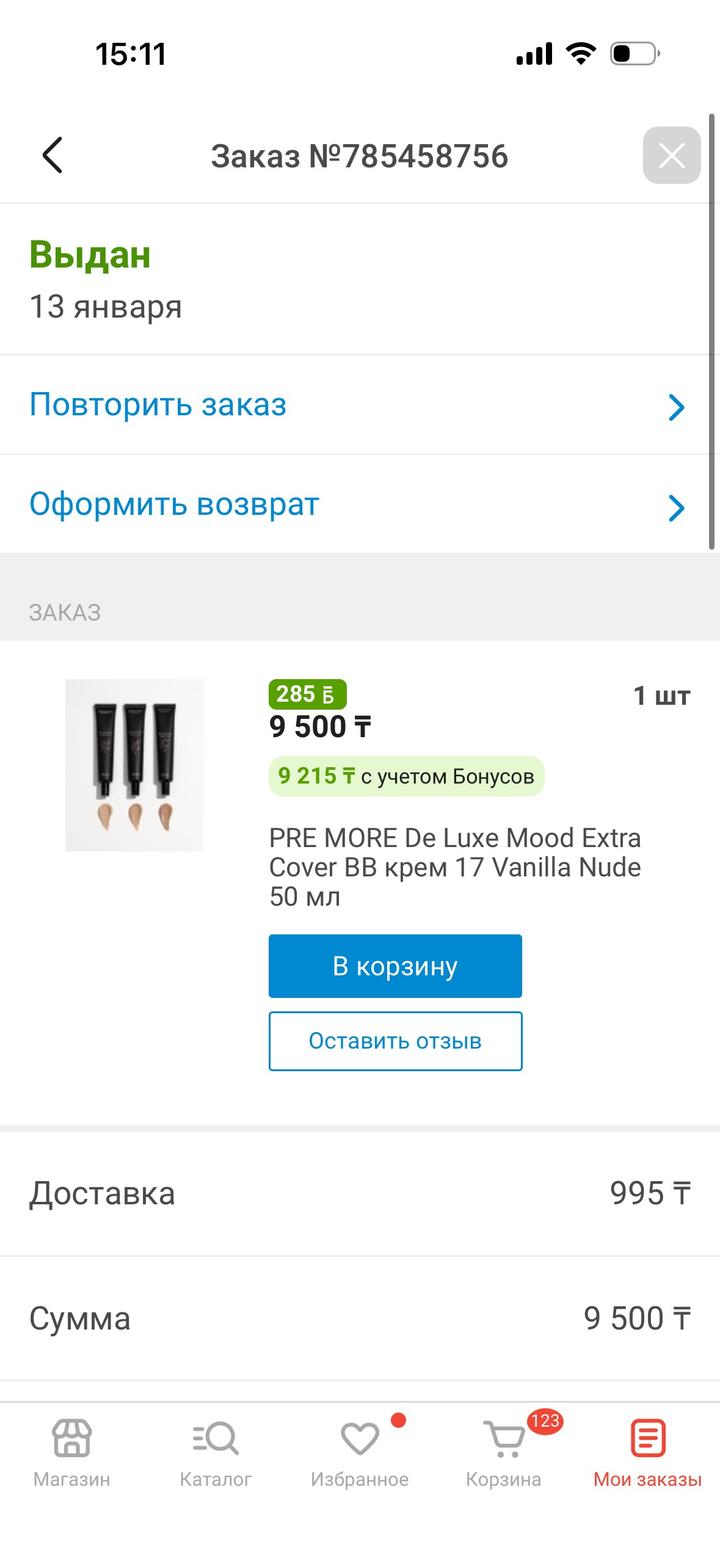Open Повторить заказ row
Image resolution: width=720 pixels, height=1561 pixels.
tap(358, 405)
